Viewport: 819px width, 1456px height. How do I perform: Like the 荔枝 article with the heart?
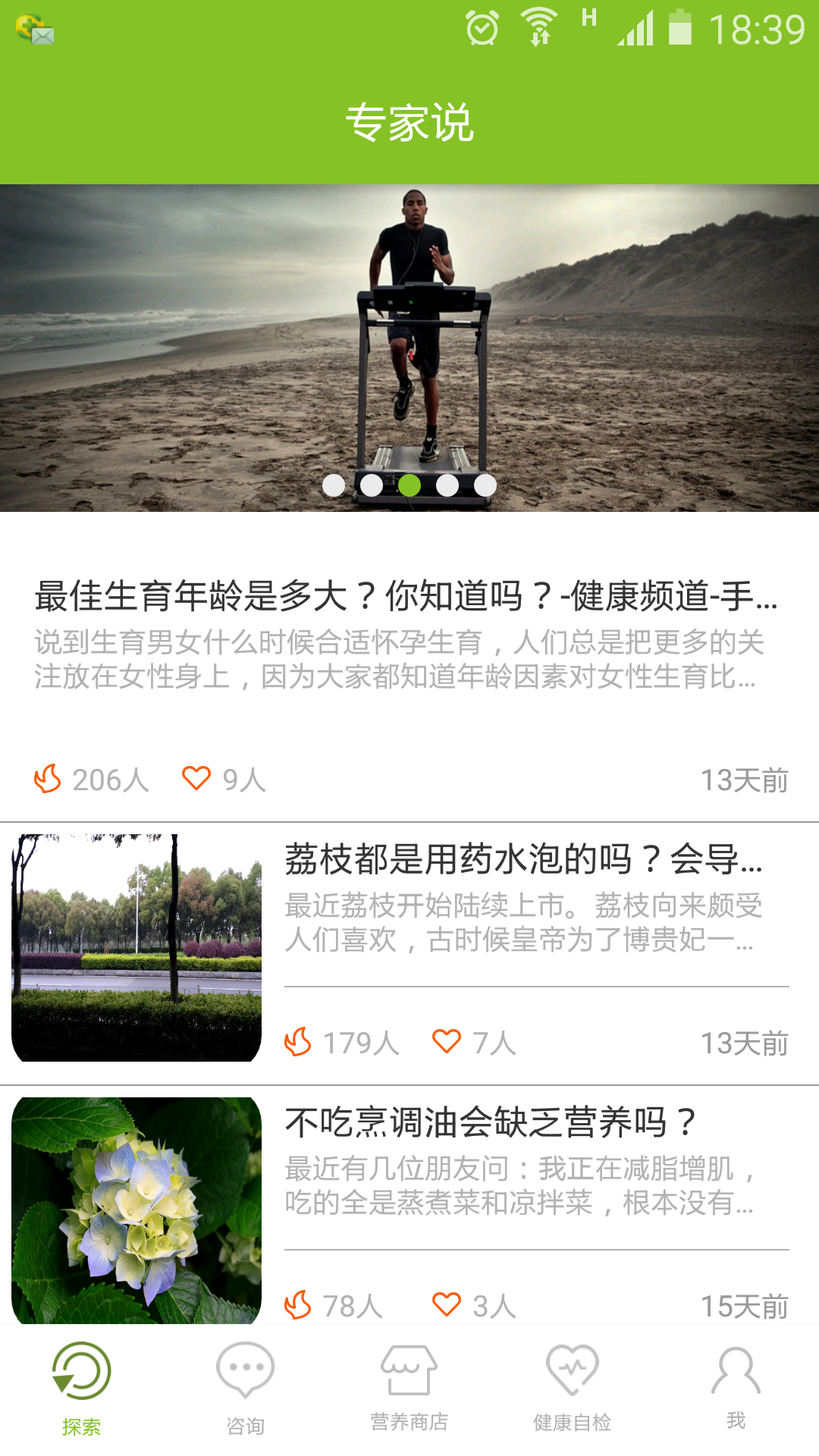click(447, 1042)
